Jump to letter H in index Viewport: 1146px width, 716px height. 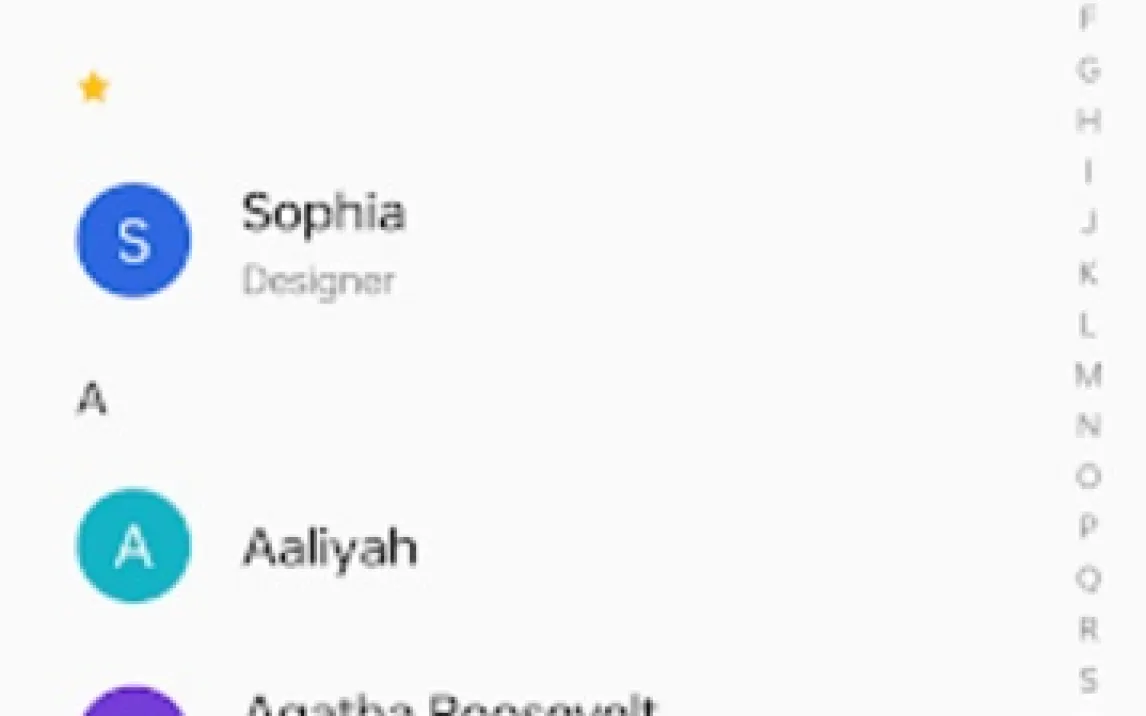tap(1088, 120)
